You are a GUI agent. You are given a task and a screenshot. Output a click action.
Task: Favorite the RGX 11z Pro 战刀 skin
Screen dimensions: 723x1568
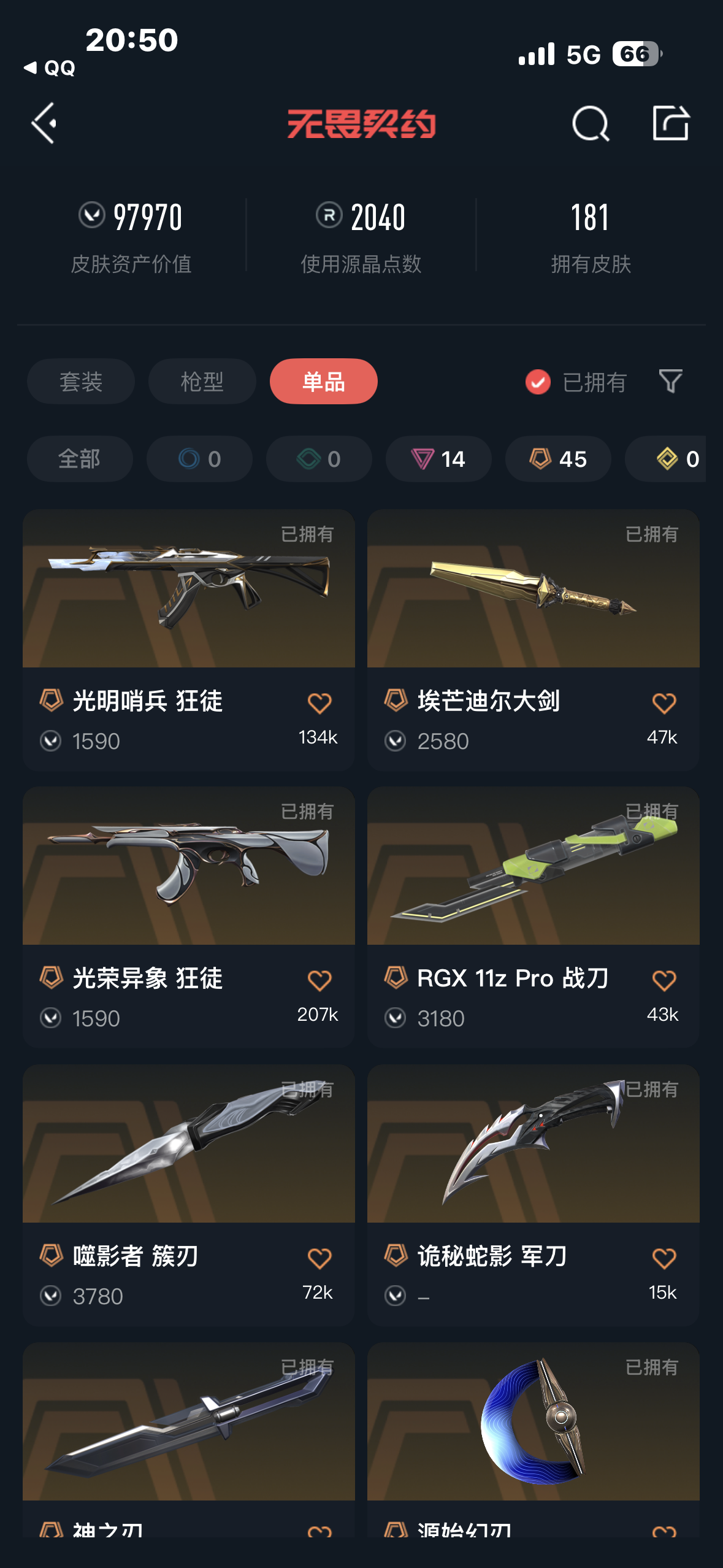tap(664, 980)
